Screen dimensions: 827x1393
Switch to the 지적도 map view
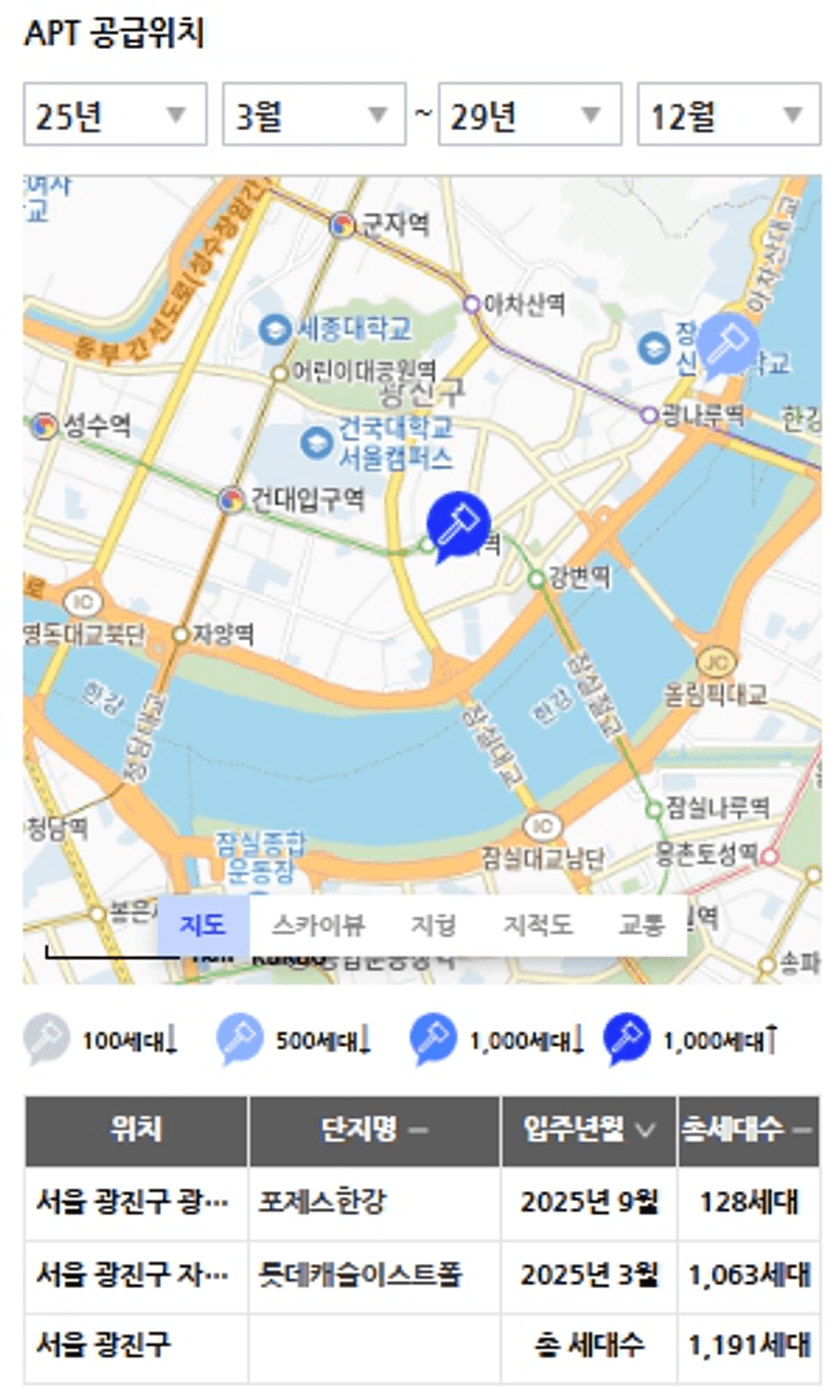click(x=537, y=925)
